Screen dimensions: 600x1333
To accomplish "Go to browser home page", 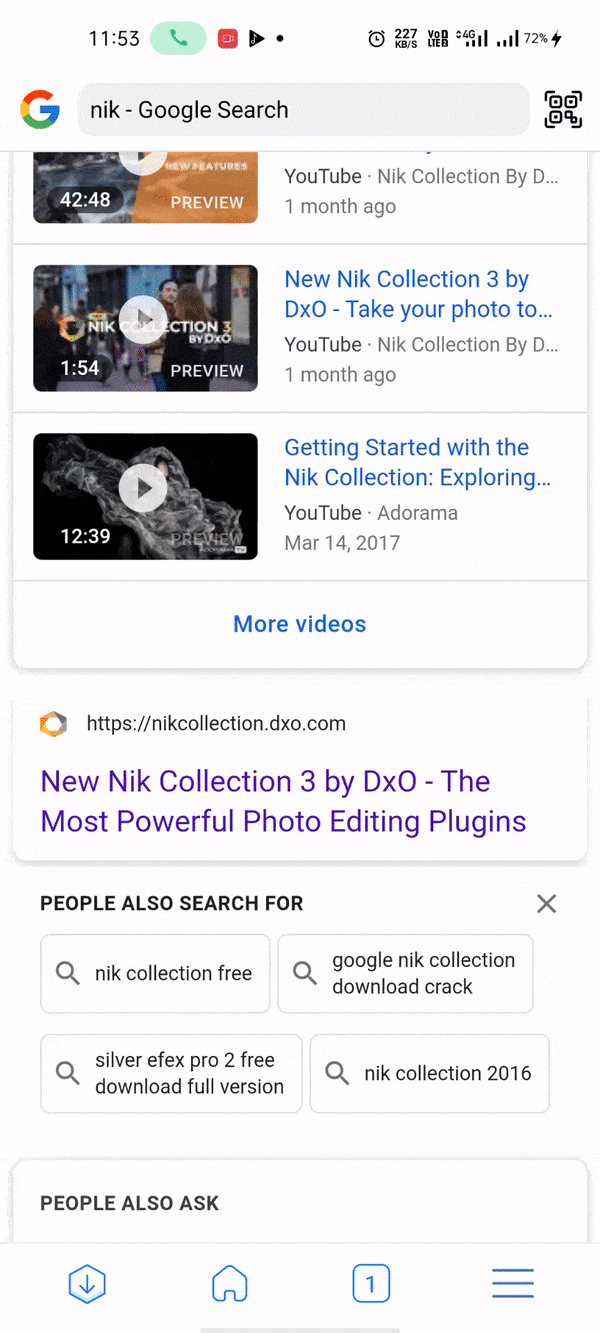I will [x=229, y=1283].
